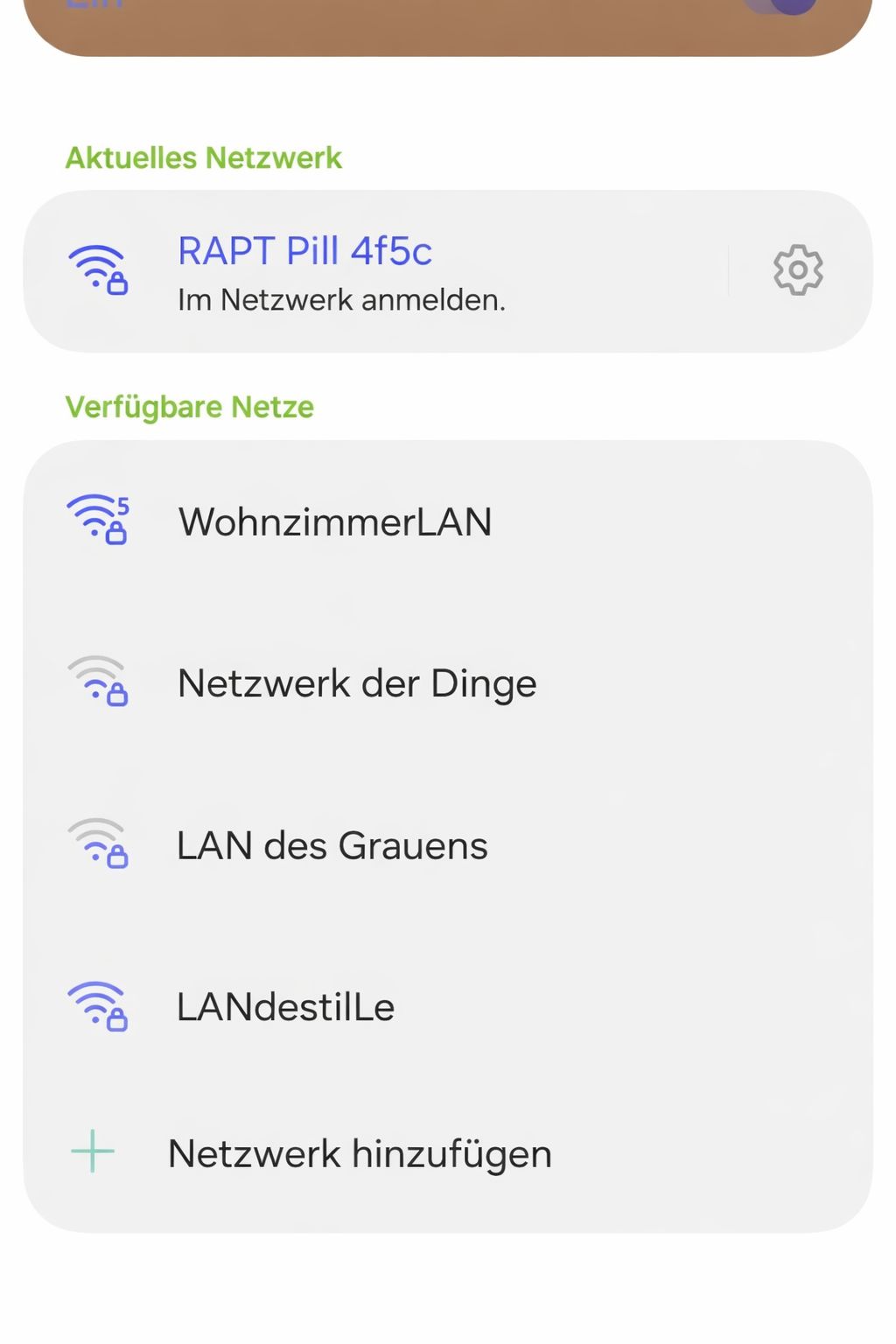Click the signal icon beside LAN des Grauens
This screenshot has width=896, height=1344.
coord(98,843)
